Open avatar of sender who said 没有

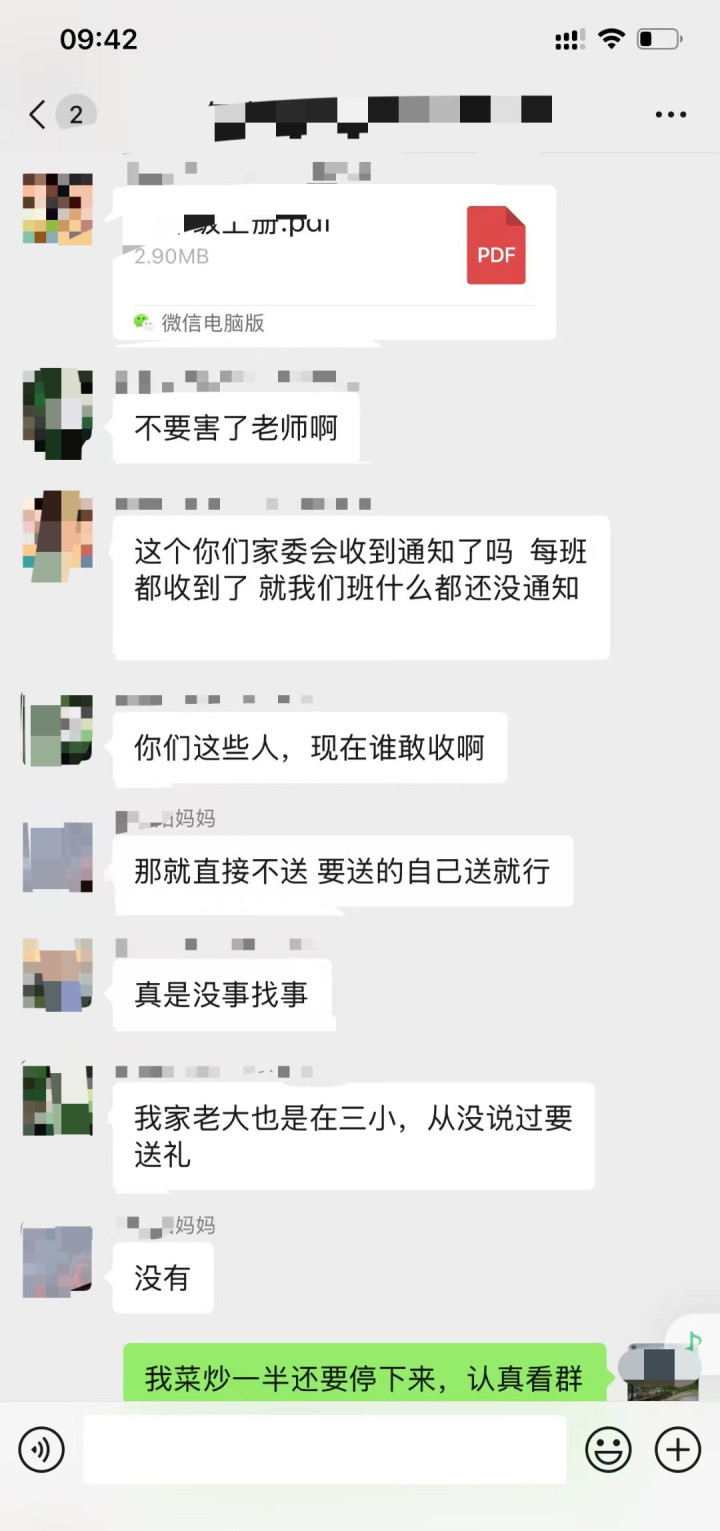coord(58,1261)
